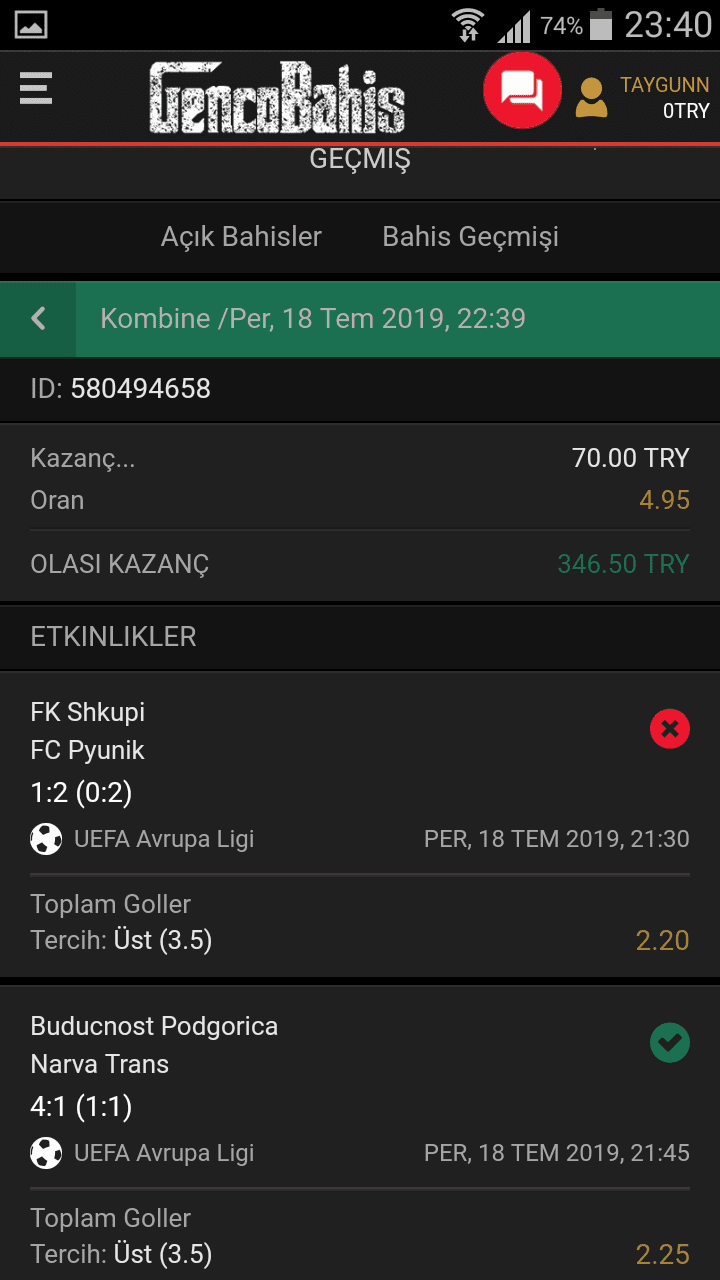Go back from the Kombine bet details
This screenshot has height=1280, width=720.
pyautogui.click(x=38, y=319)
